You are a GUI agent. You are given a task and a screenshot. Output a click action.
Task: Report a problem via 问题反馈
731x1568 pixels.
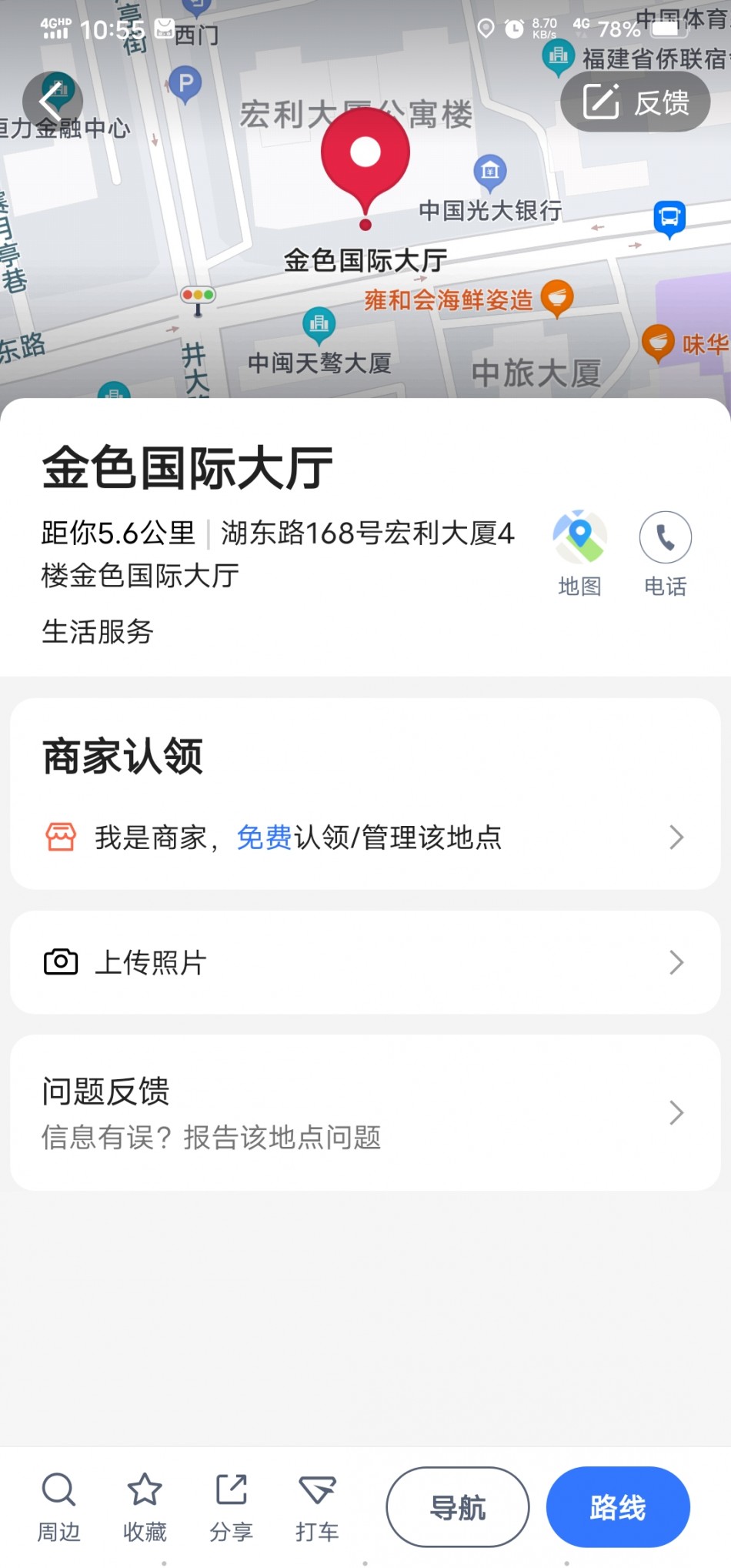point(365,1113)
